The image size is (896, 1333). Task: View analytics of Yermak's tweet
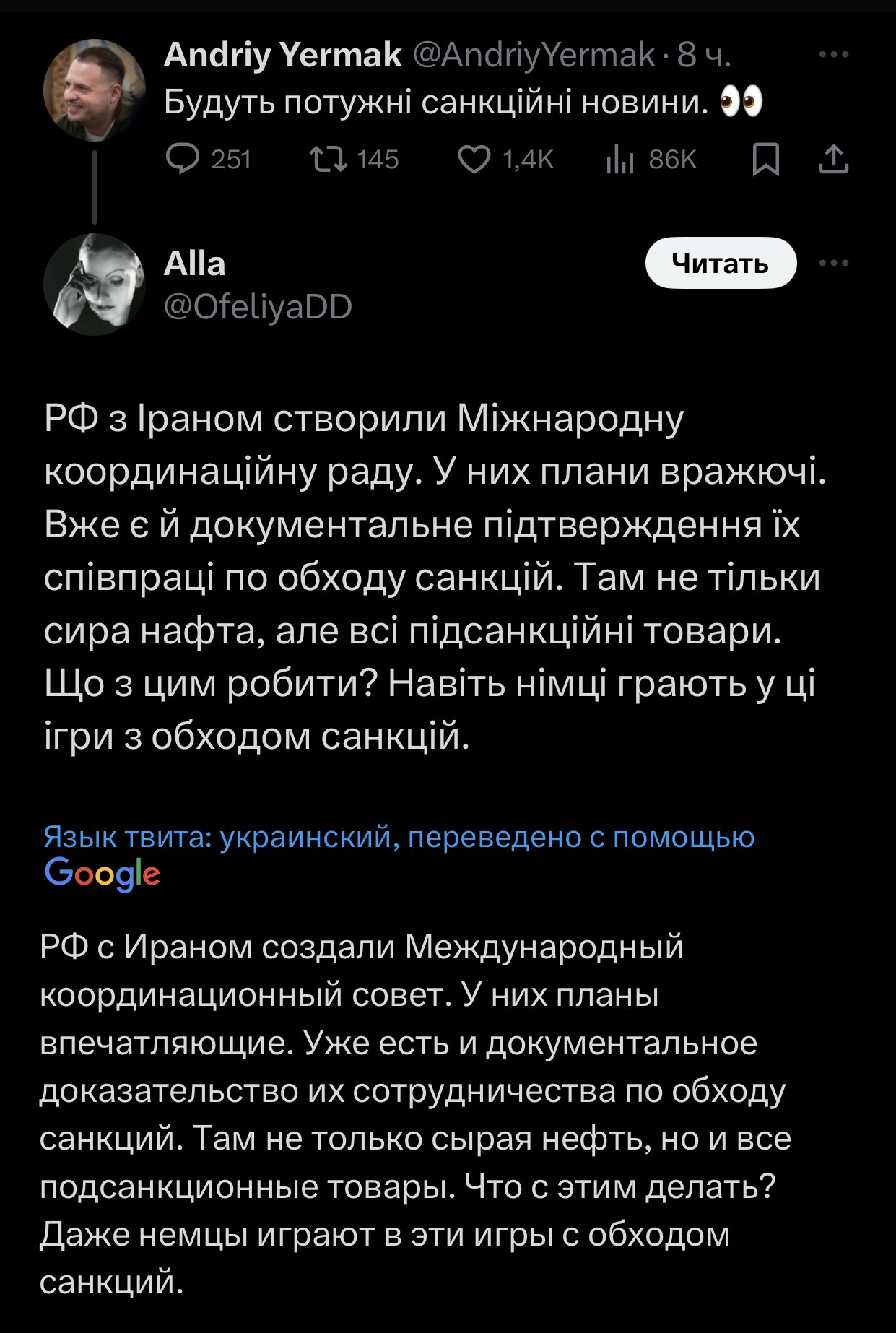[619, 159]
